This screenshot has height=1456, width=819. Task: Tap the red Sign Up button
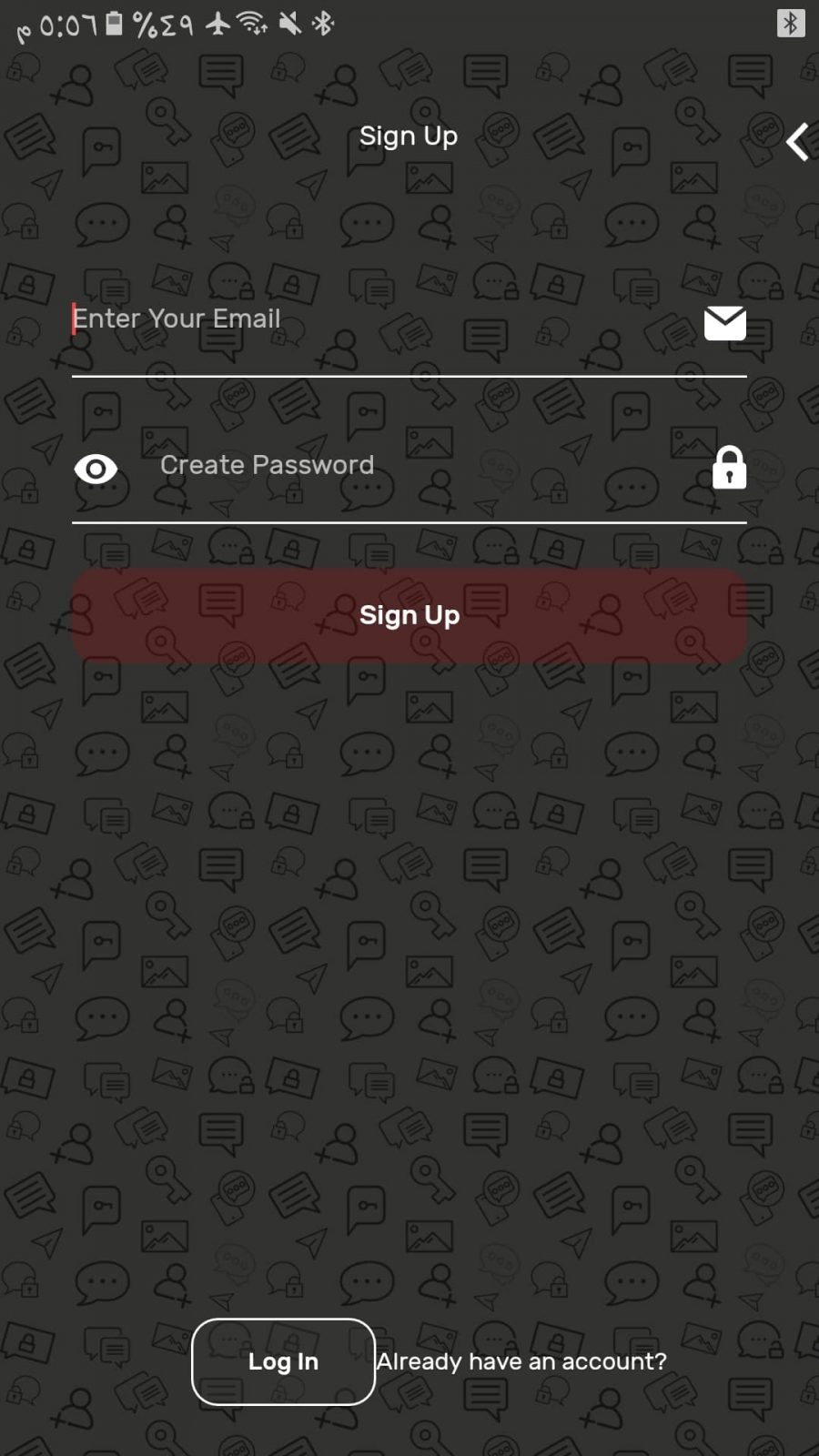tap(409, 616)
